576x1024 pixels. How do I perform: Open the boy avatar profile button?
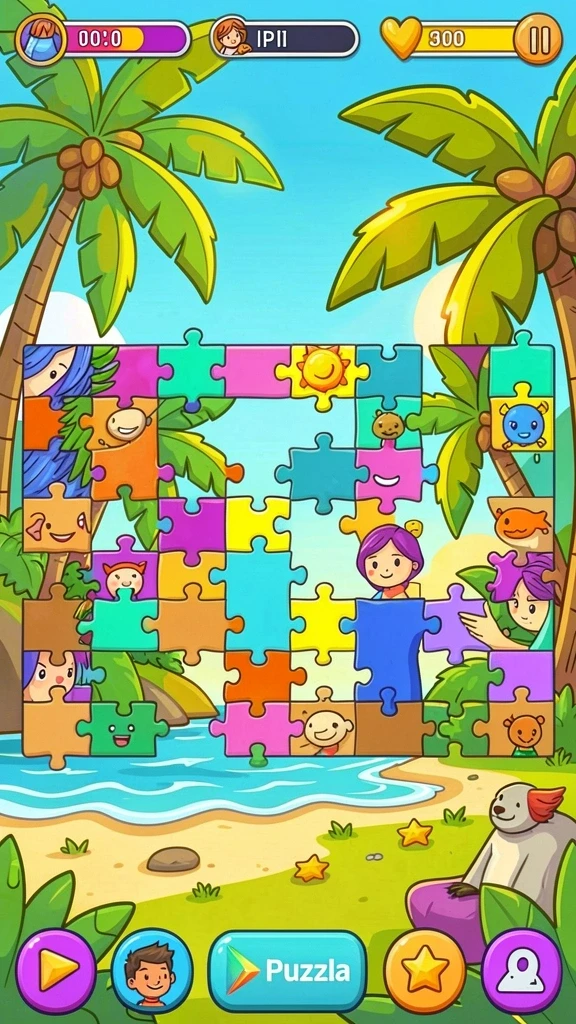tap(152, 970)
